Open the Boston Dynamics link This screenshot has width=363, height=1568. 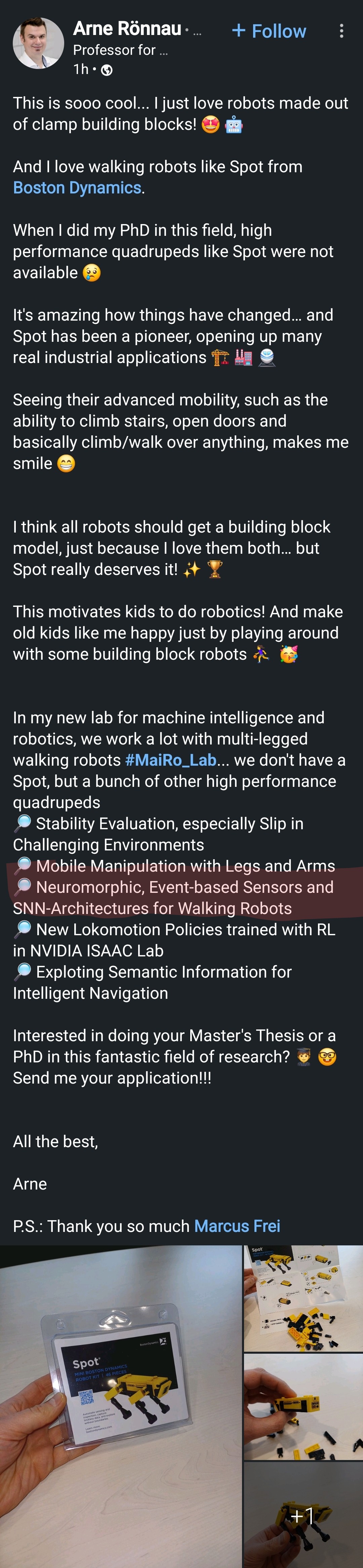coord(77,188)
